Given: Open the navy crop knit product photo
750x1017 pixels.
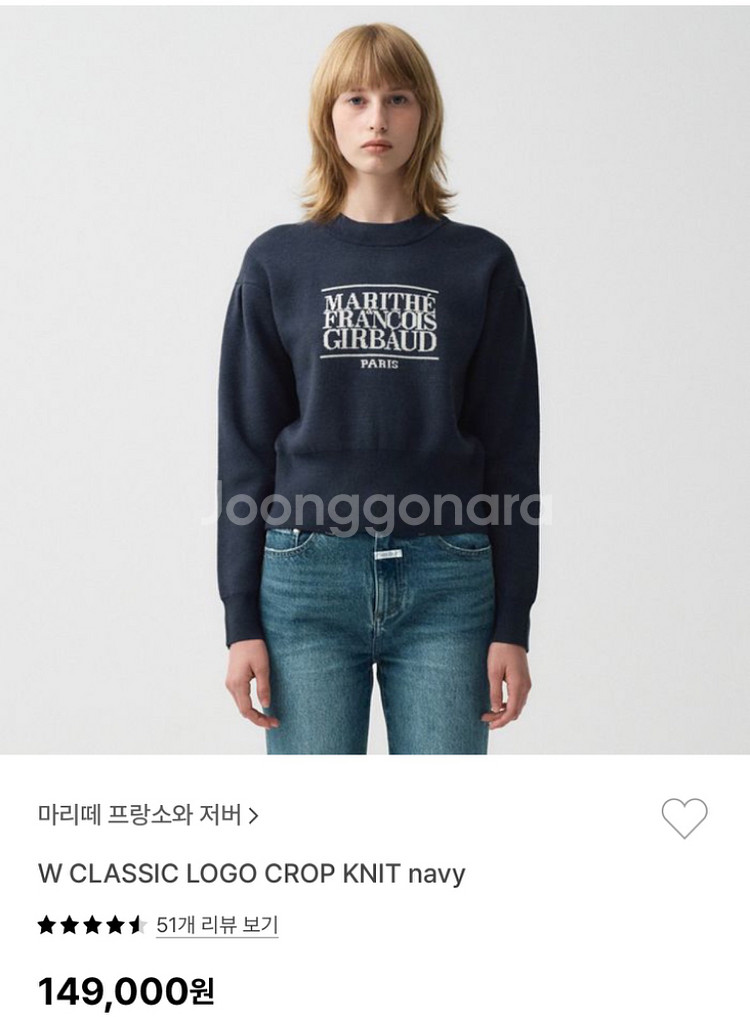Looking at the screenshot, I should coord(375,380).
